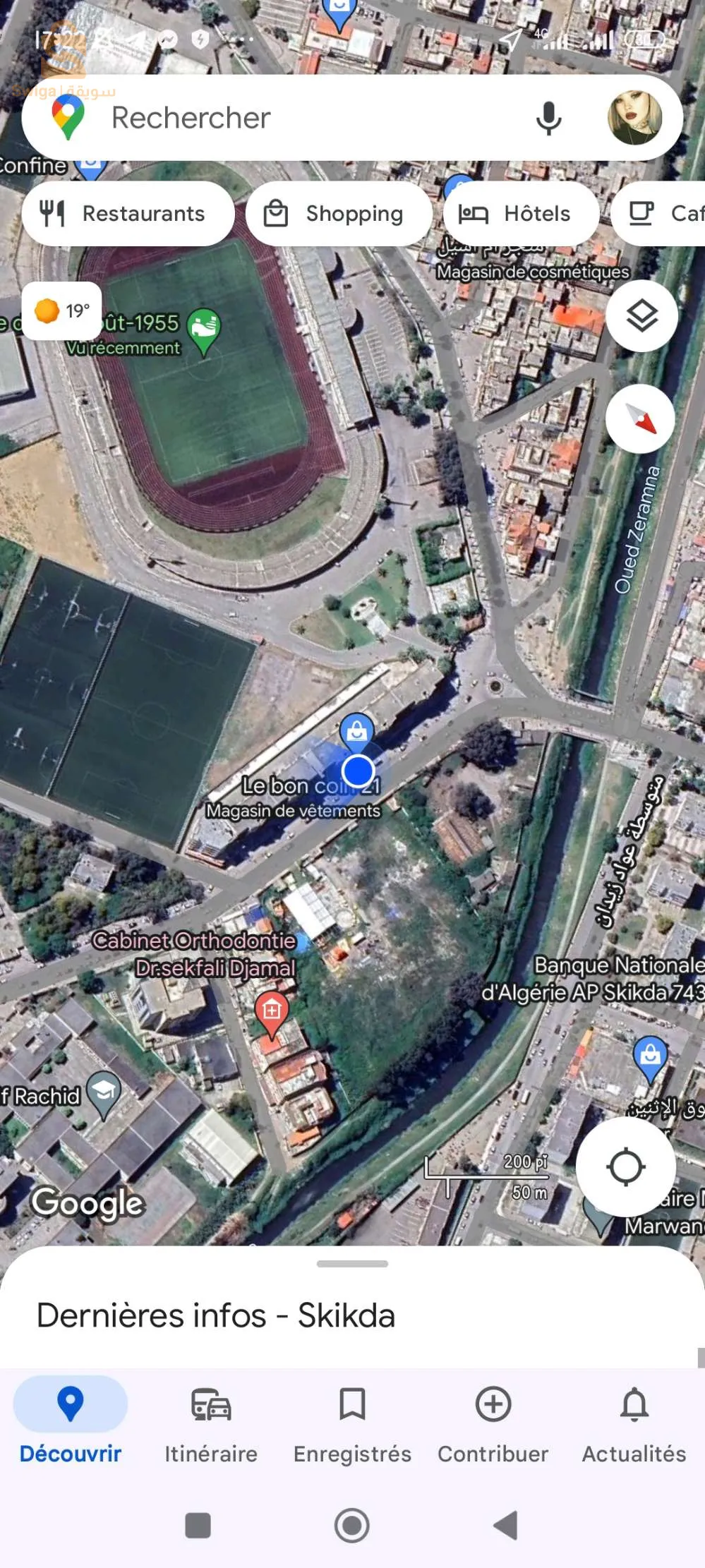Select the Shopping chip
Viewport: 705px width, 1568px height.
tap(339, 214)
